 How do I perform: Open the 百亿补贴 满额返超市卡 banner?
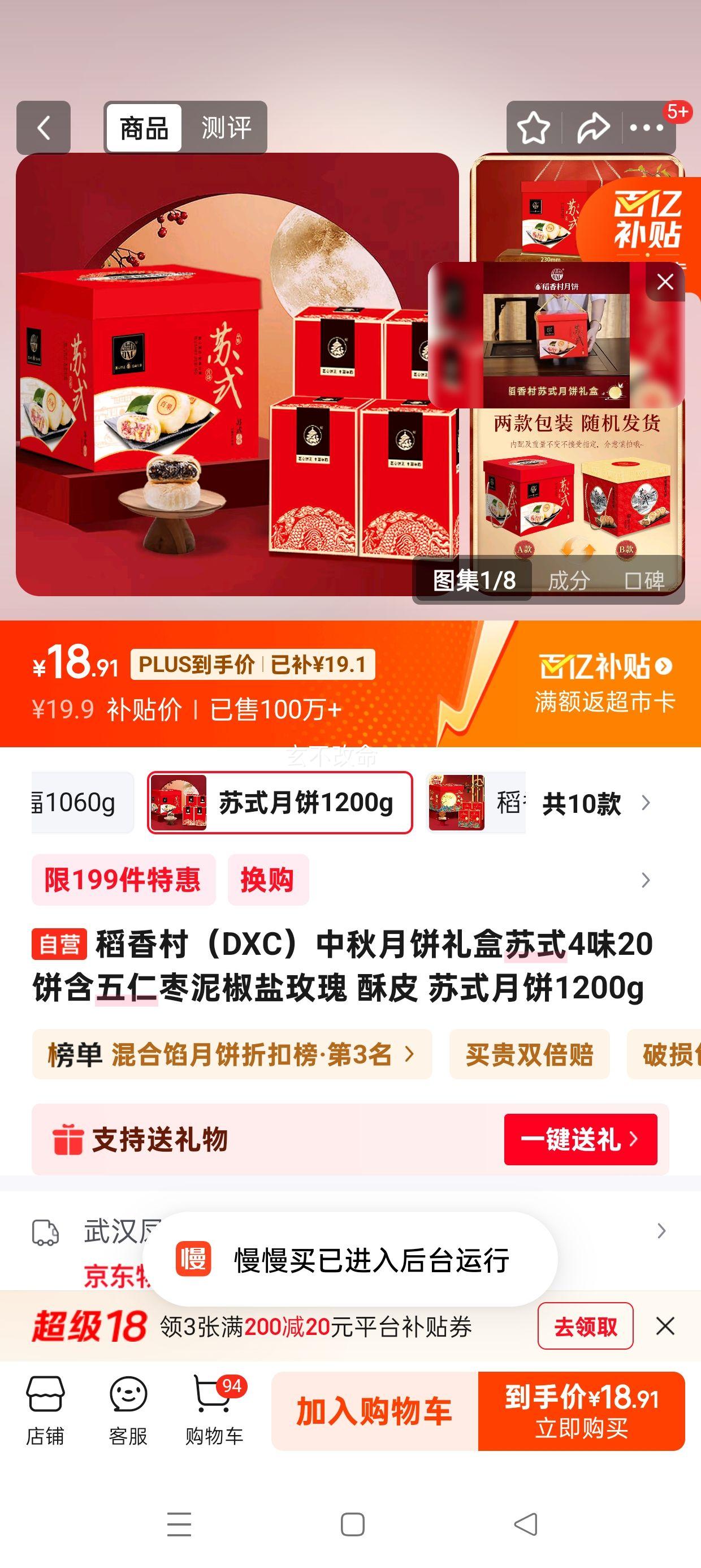(x=604, y=683)
